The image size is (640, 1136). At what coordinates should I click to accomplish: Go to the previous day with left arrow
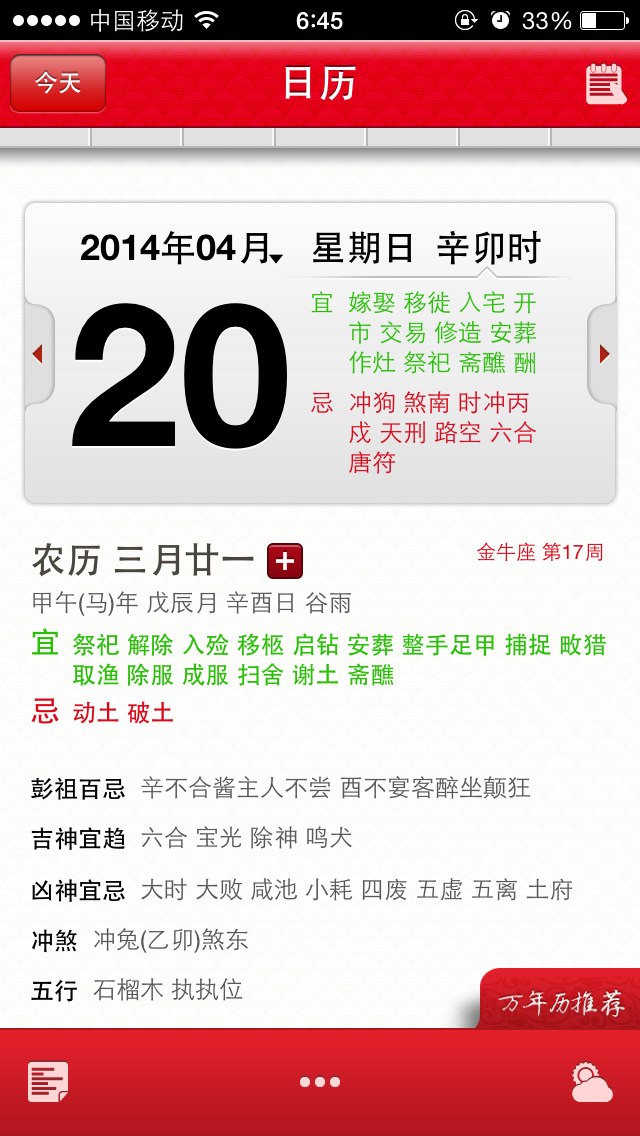click(38, 354)
